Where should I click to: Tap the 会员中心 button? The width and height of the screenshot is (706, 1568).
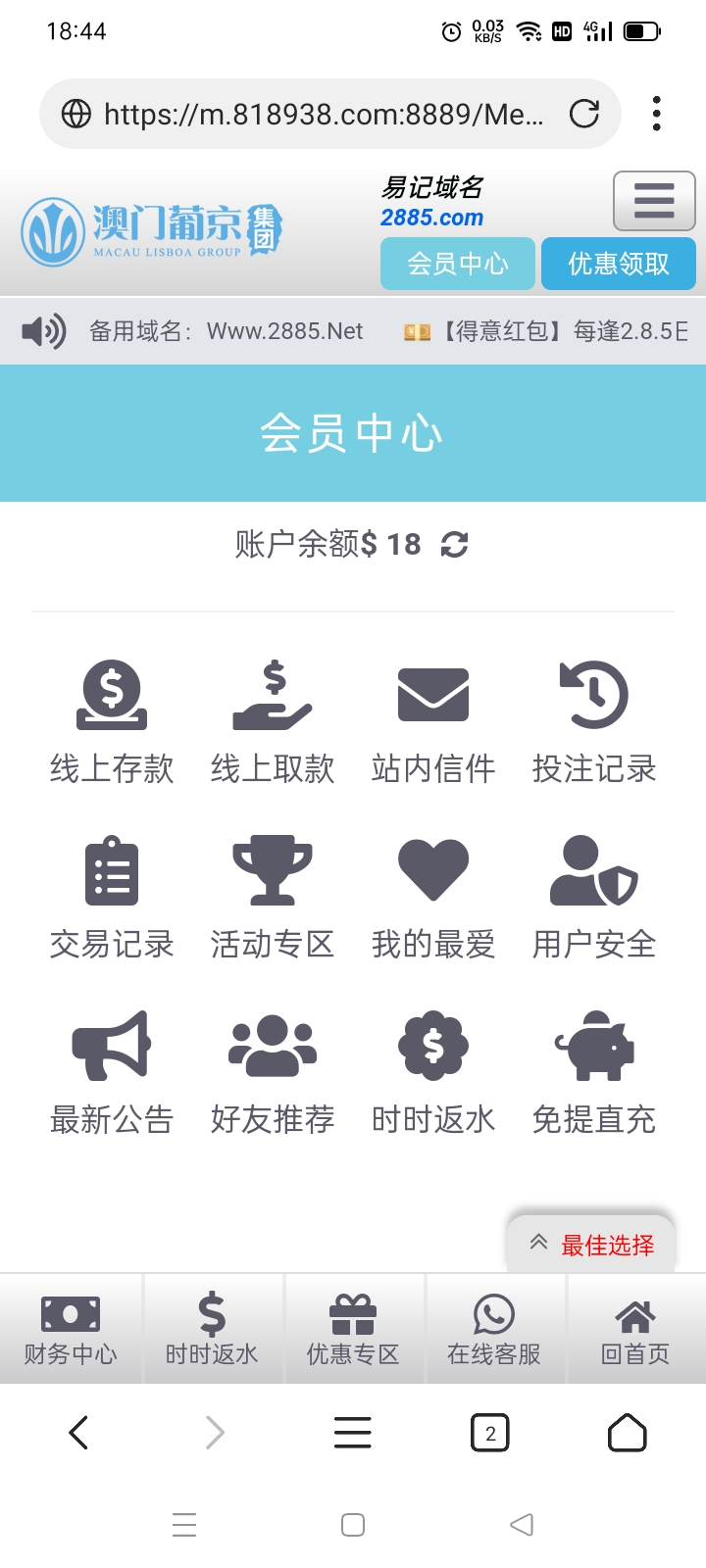click(x=458, y=264)
